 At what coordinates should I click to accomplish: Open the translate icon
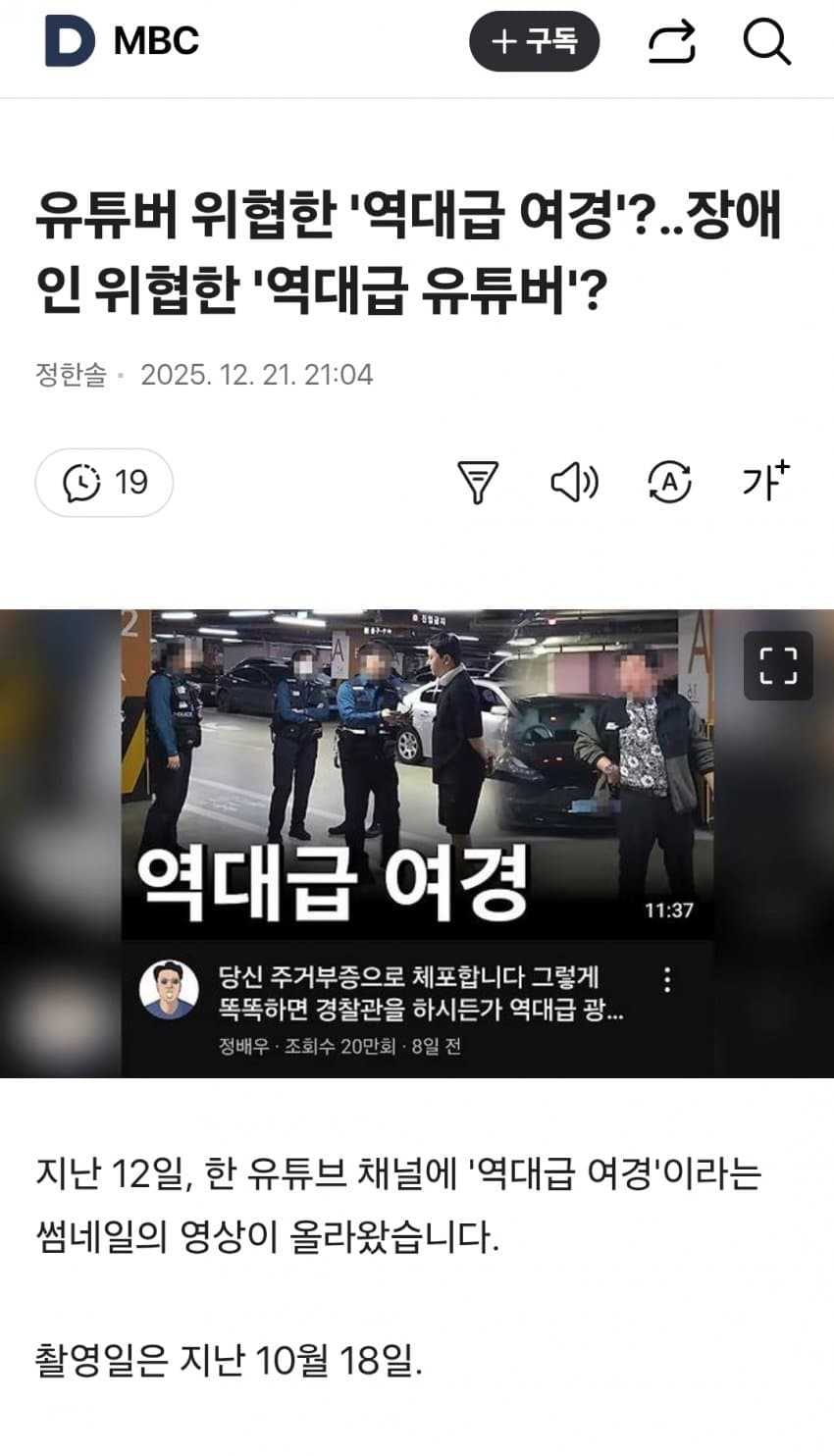pos(670,483)
